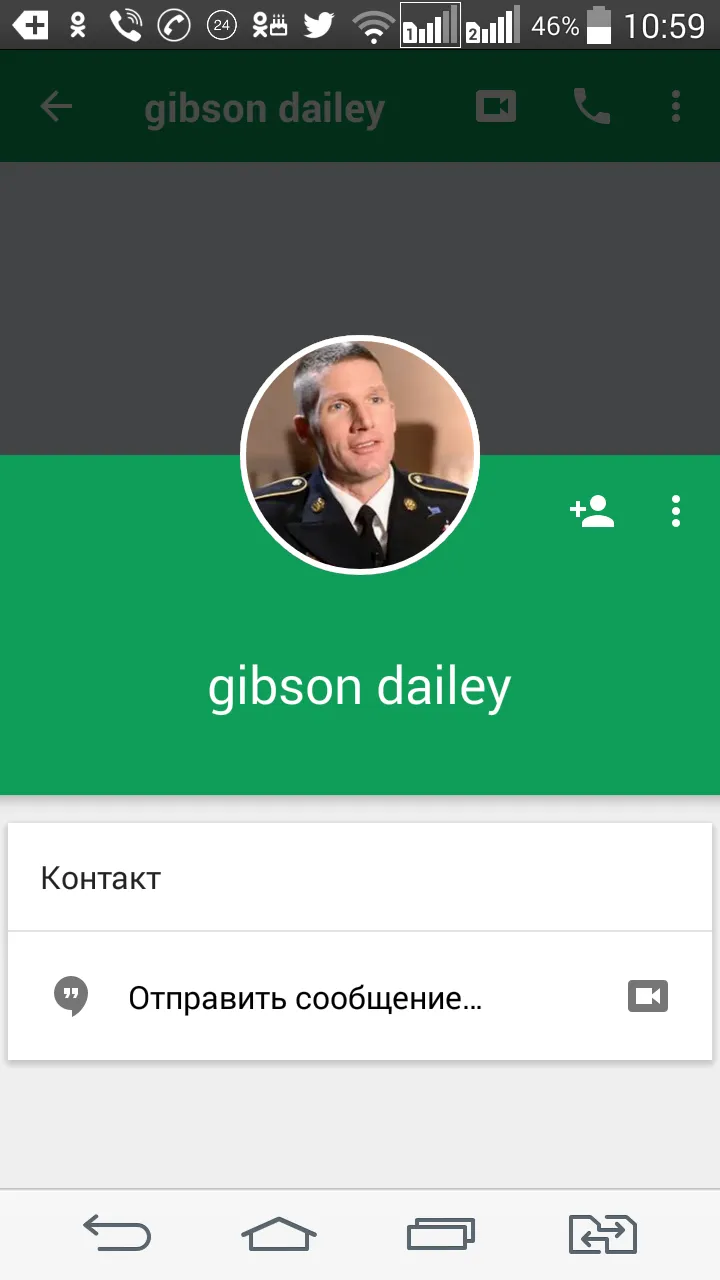Screen dimensions: 720x1280
Task: View gibson dailey's profile photo
Action: point(360,455)
